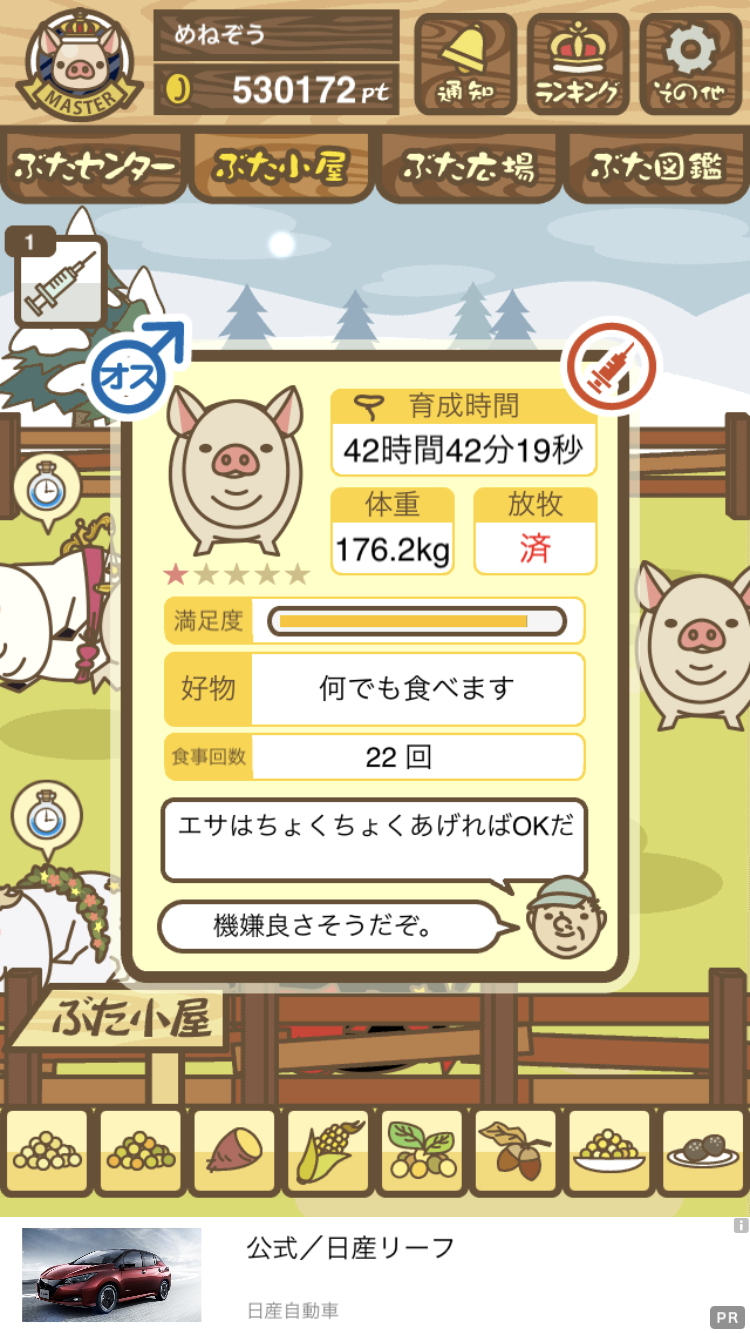Viewport: 750px width, 1334px height.
Task: Select the corn feed
Action: [328, 1152]
